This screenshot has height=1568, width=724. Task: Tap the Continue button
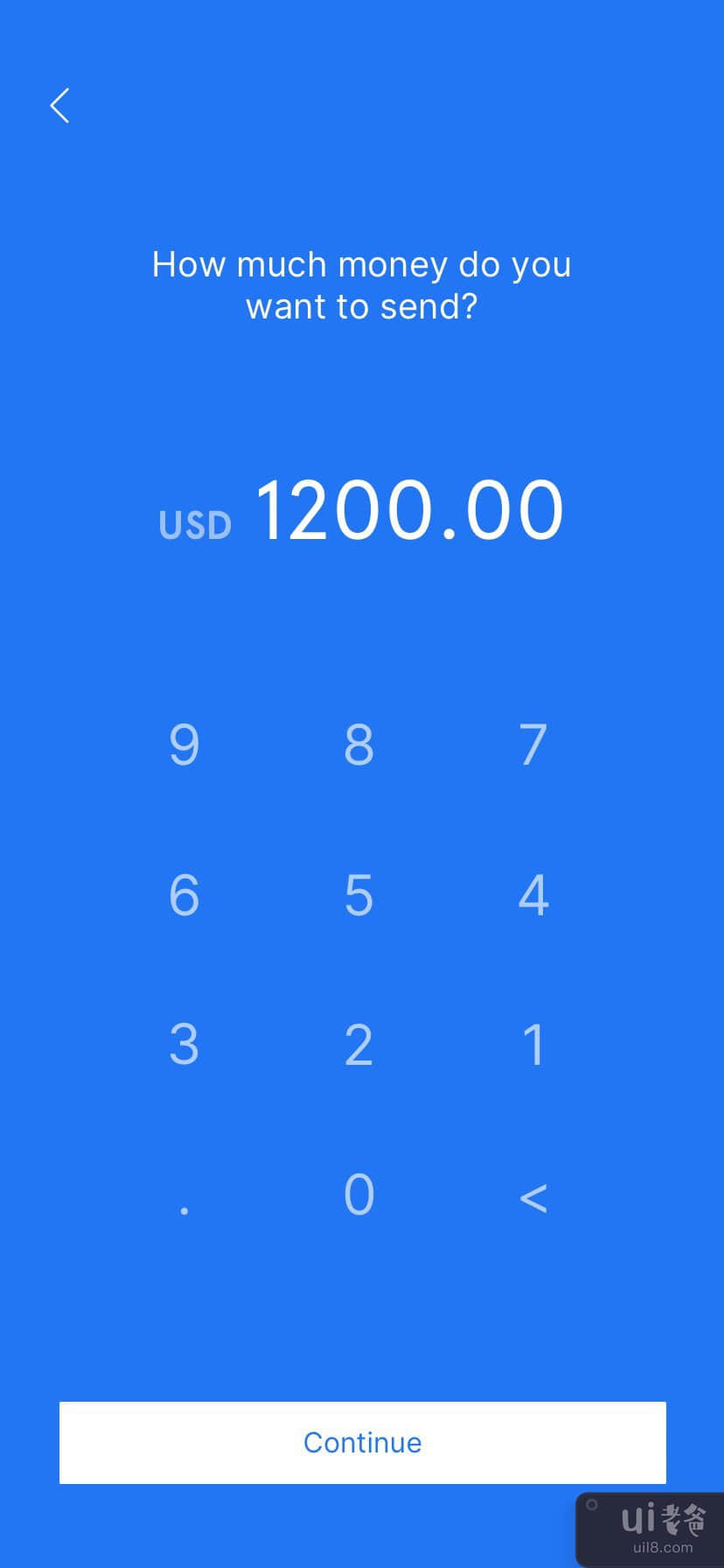362,1442
